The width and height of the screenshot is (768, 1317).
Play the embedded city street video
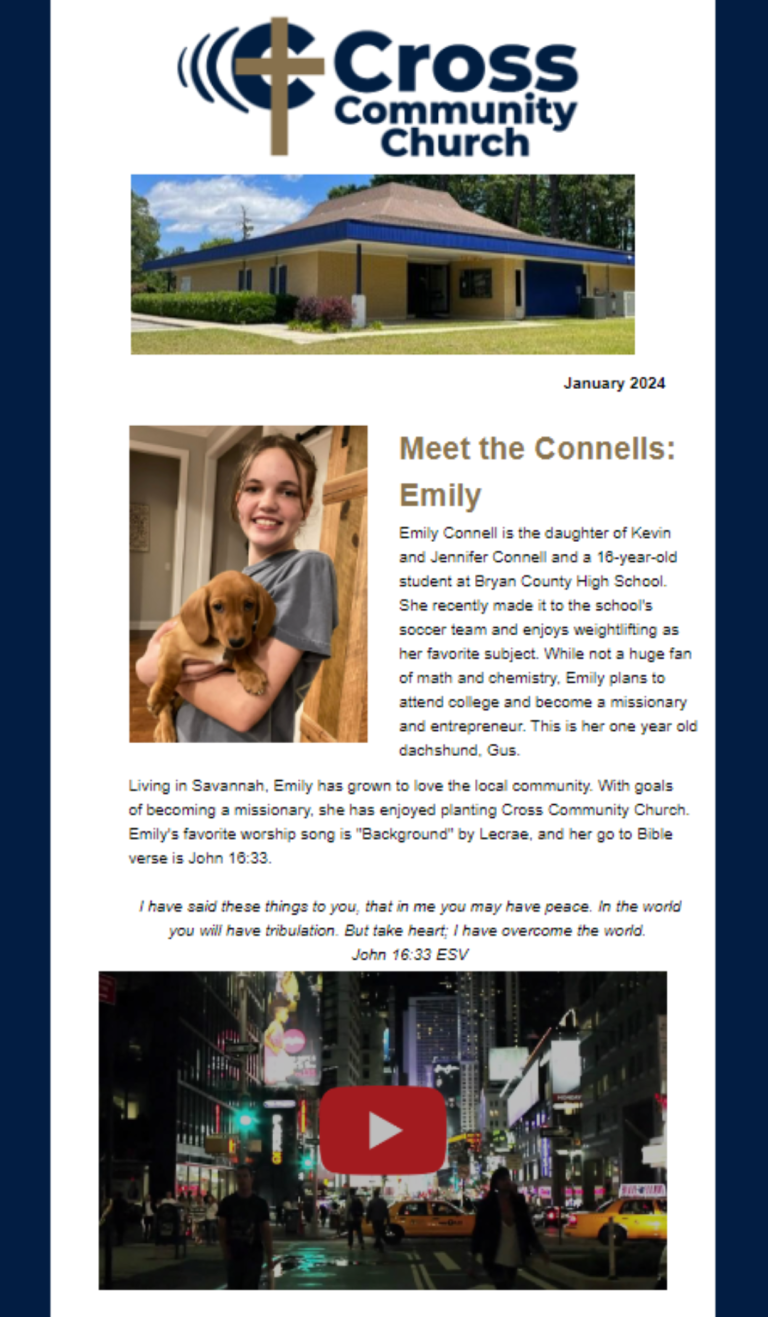(383, 1130)
